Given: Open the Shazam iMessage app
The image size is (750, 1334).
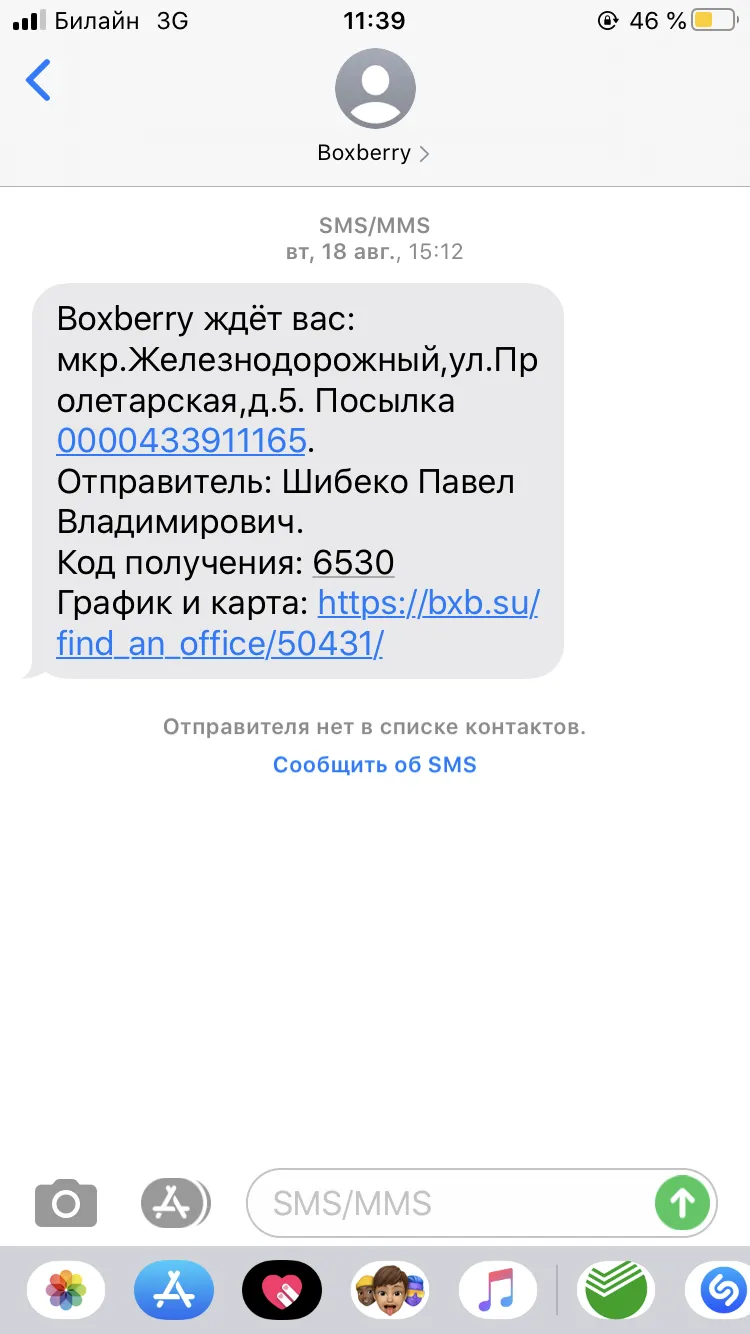Looking at the screenshot, I should [718, 1290].
